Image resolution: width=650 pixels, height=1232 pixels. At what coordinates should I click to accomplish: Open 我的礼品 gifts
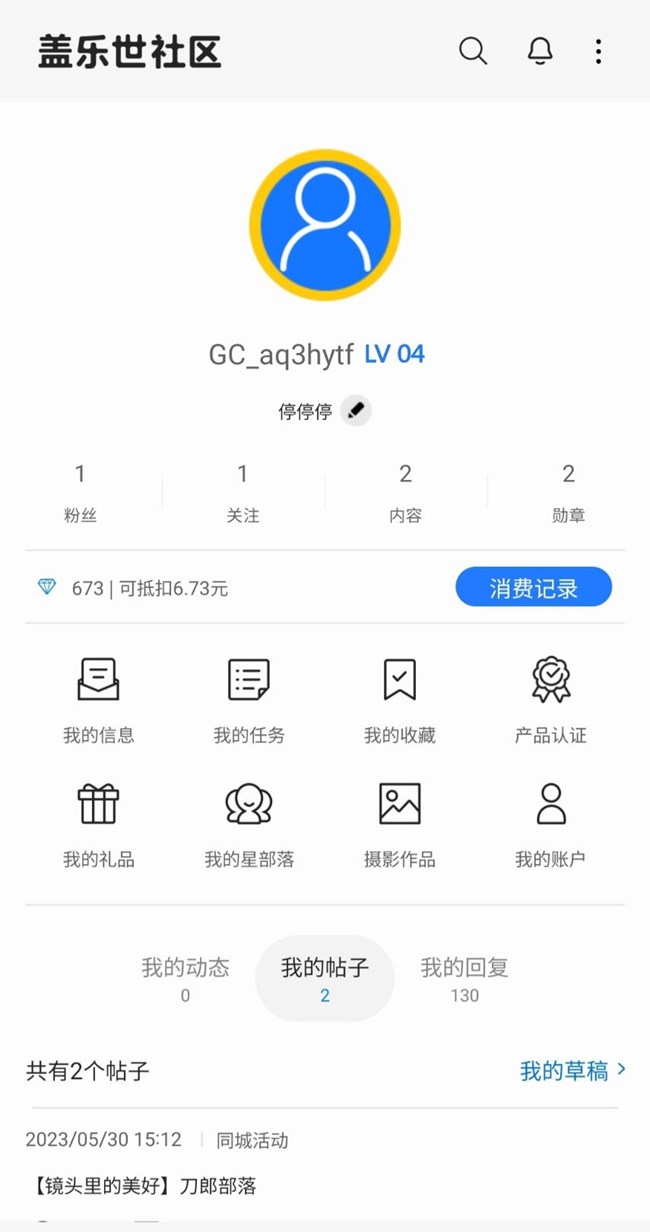[98, 824]
